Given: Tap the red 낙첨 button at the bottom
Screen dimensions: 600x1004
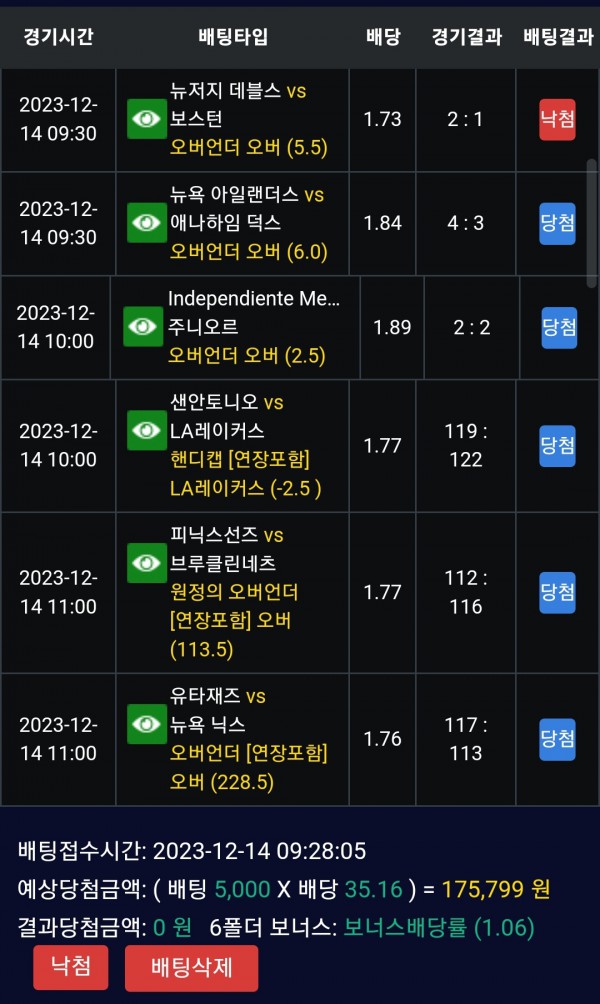Looking at the screenshot, I should point(70,966).
